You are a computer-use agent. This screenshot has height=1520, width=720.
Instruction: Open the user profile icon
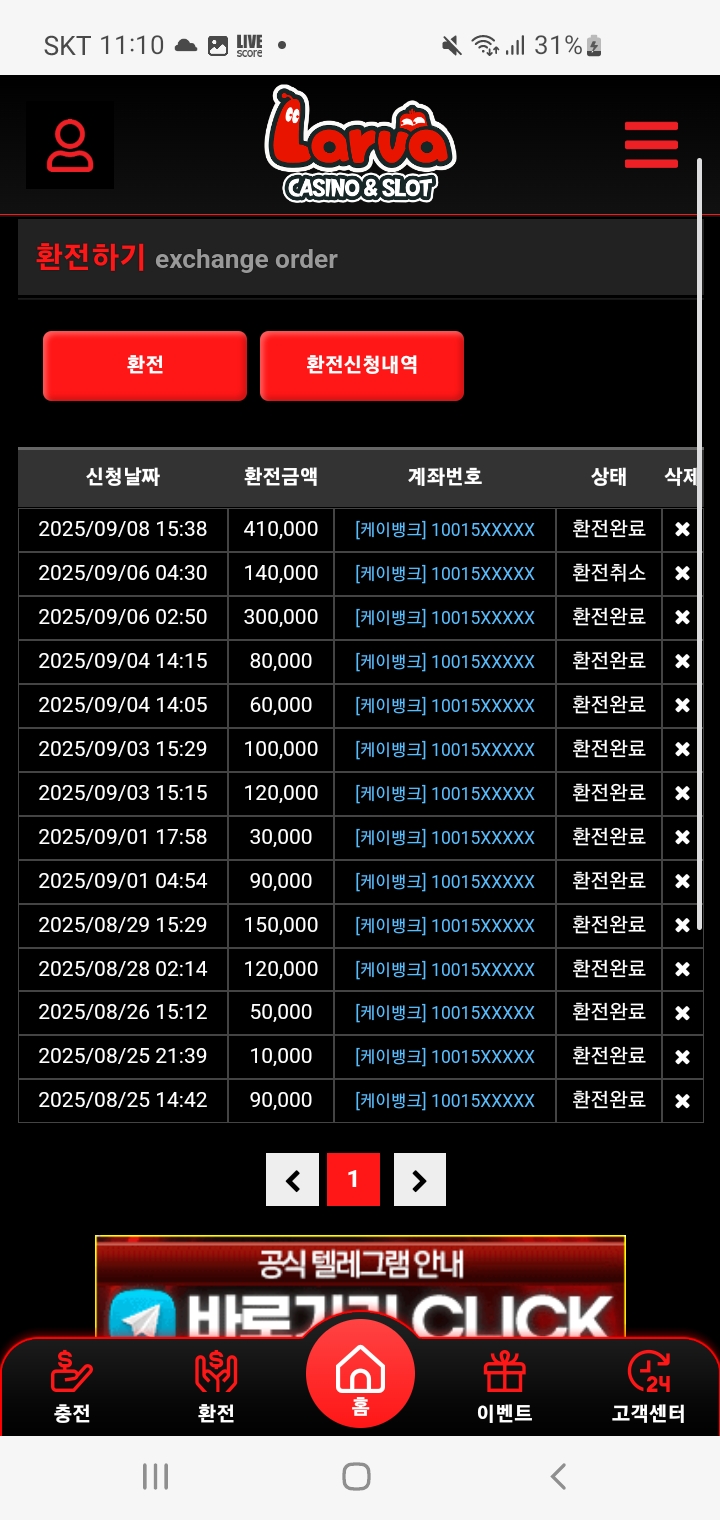tap(70, 146)
